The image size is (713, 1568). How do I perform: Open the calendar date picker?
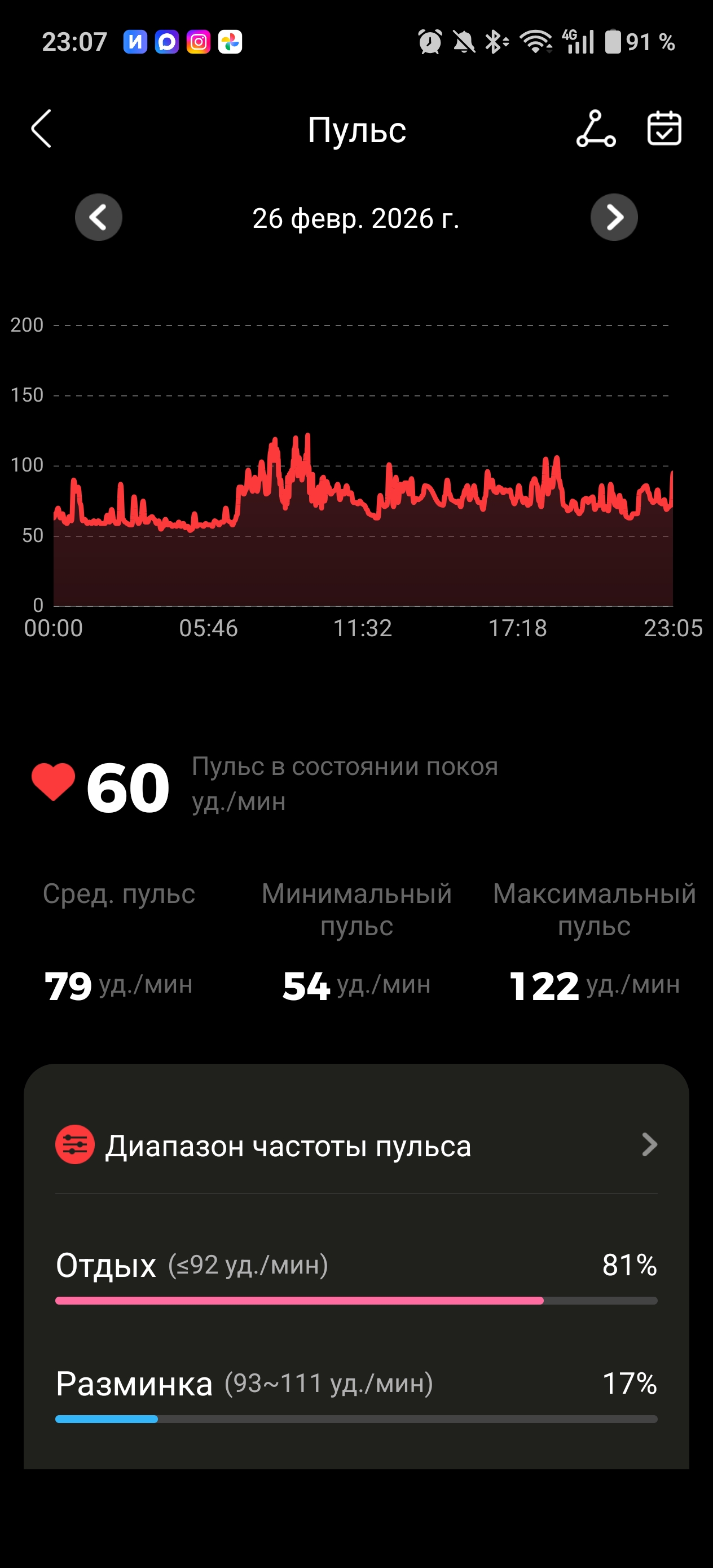[x=664, y=129]
